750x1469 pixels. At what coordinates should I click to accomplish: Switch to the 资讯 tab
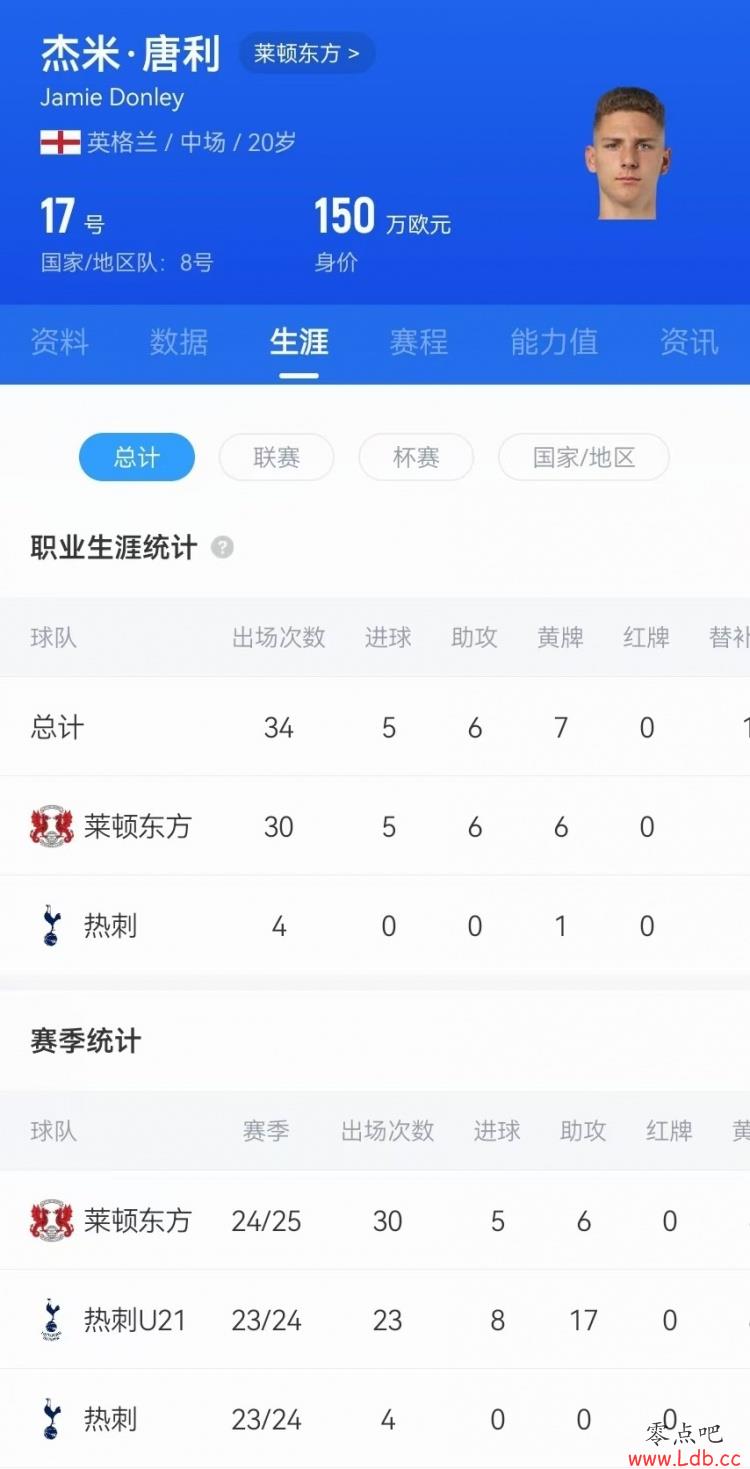(689, 342)
